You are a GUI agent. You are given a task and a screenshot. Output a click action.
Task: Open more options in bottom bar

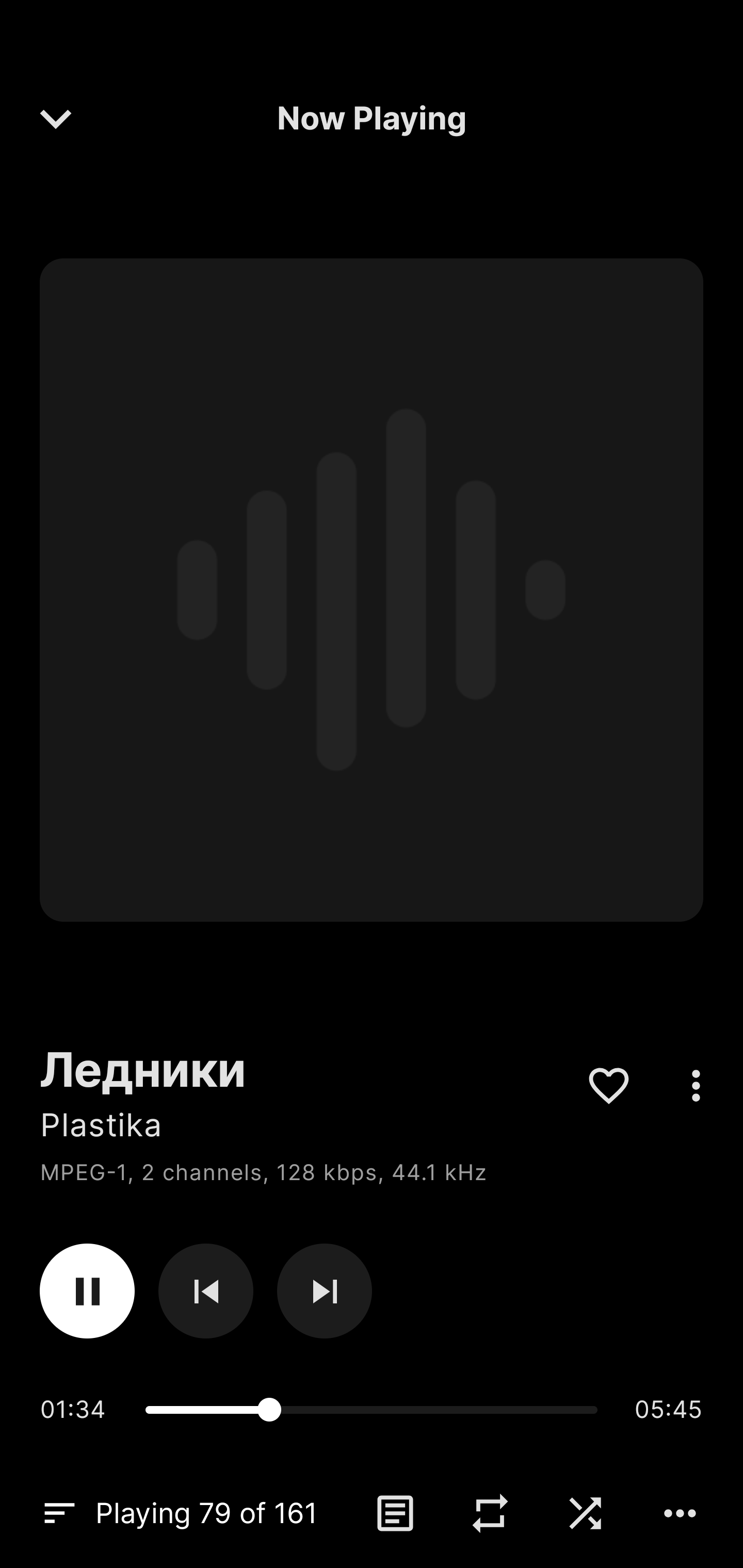680,1513
